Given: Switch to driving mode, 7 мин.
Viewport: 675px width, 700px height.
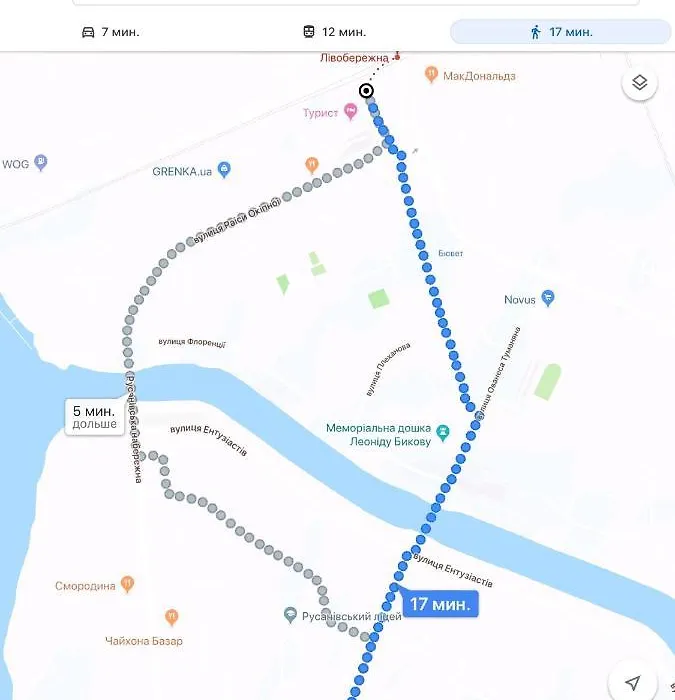Looking at the screenshot, I should click(110, 32).
